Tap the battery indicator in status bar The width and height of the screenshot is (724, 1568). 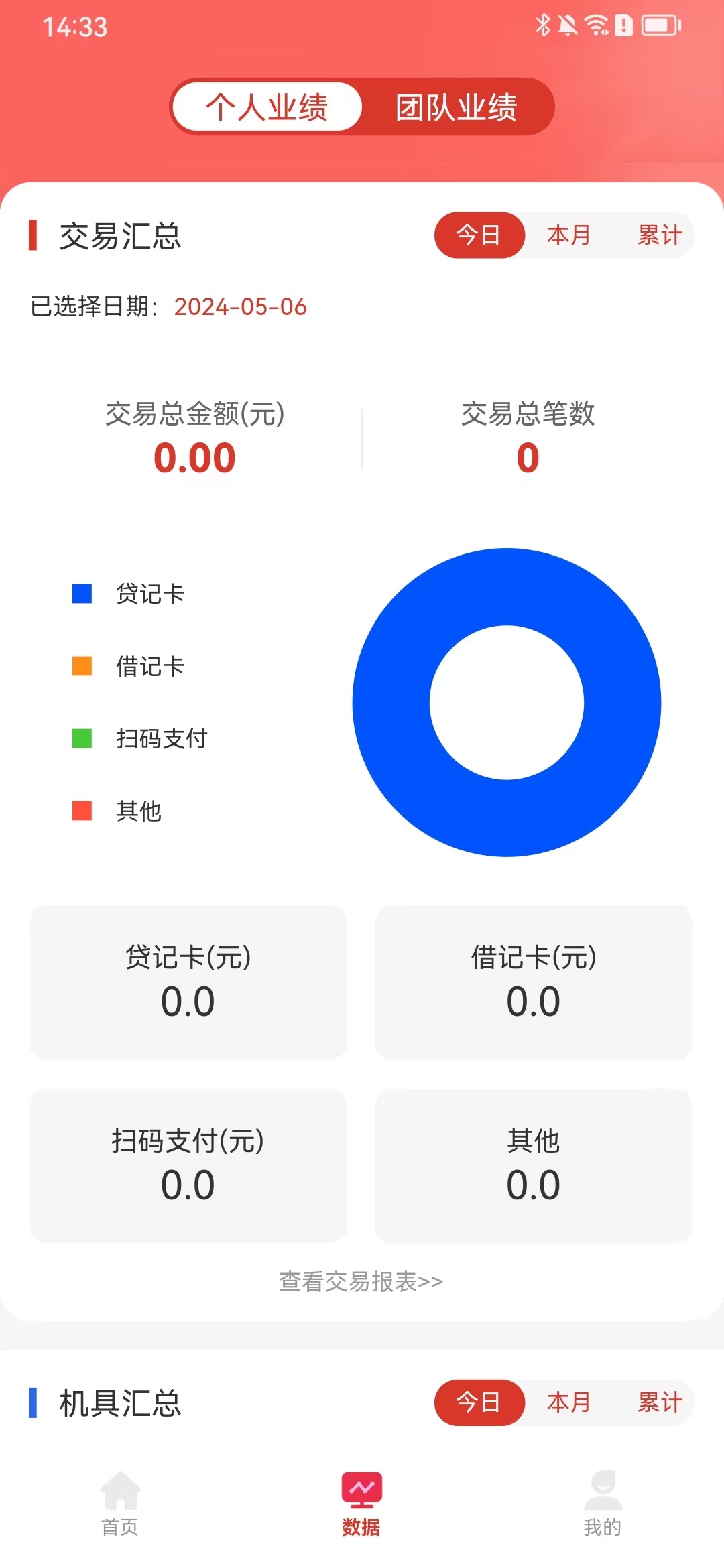(658, 25)
